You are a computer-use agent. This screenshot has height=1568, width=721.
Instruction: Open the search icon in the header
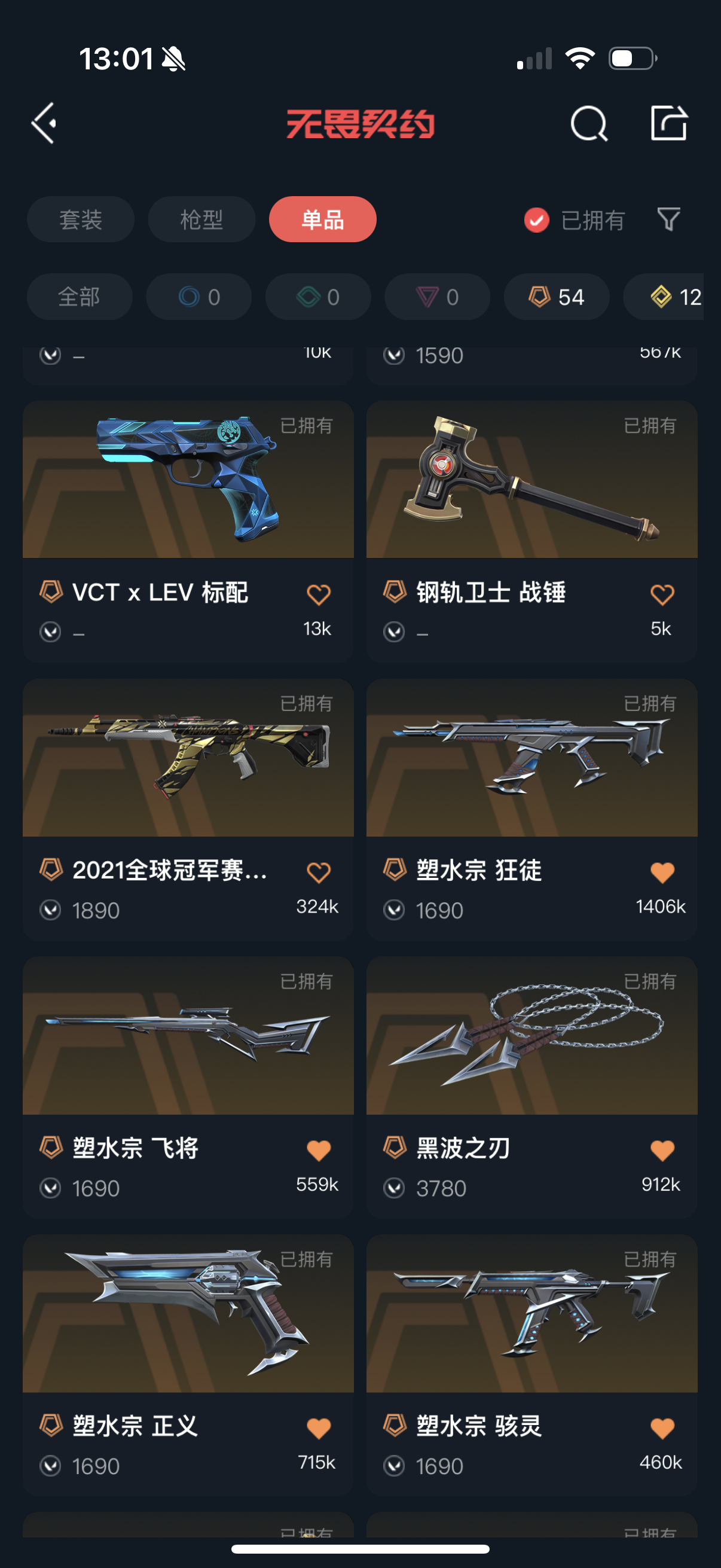coord(588,124)
